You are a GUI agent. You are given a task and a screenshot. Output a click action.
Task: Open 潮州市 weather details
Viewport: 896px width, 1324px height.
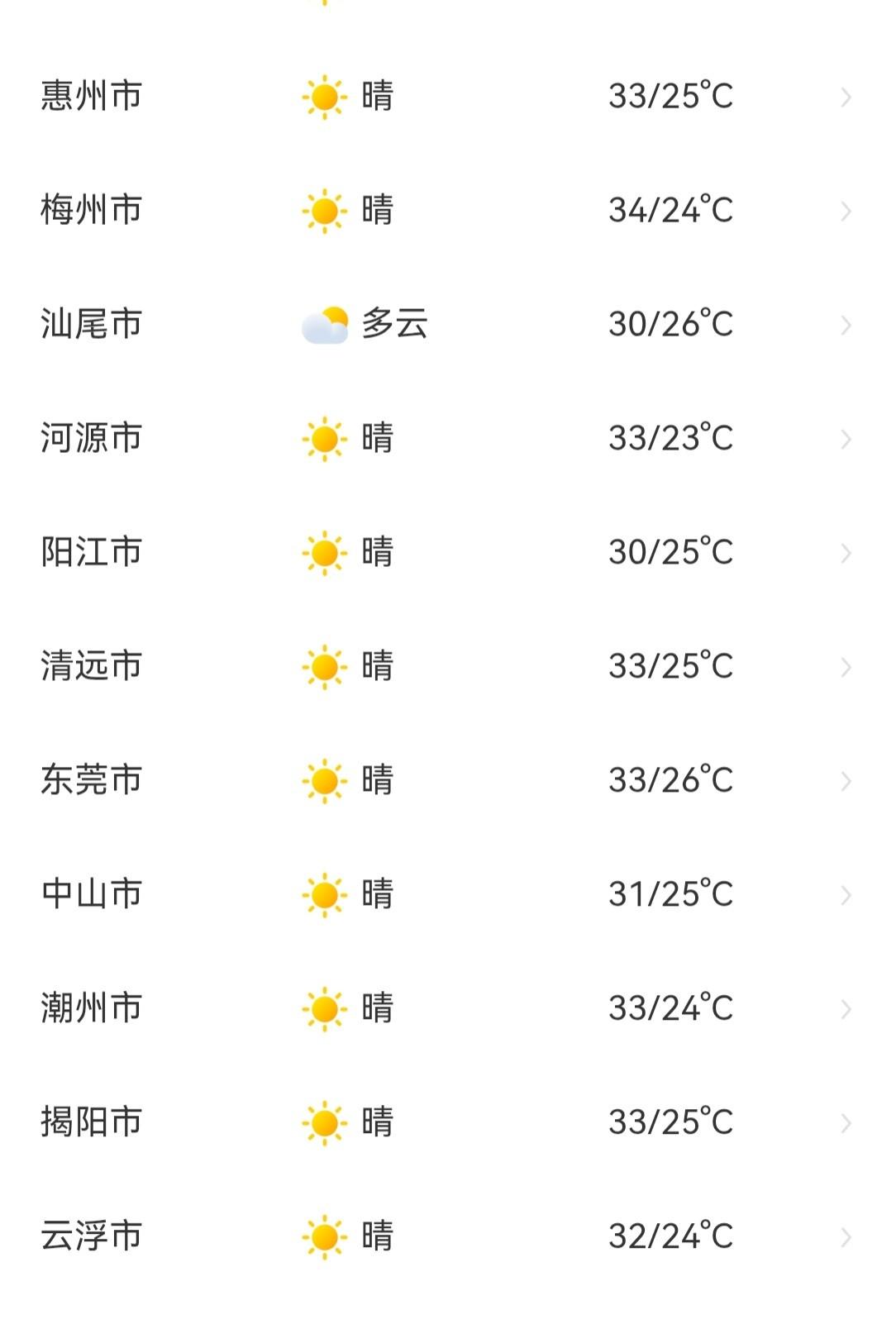tap(448, 1009)
